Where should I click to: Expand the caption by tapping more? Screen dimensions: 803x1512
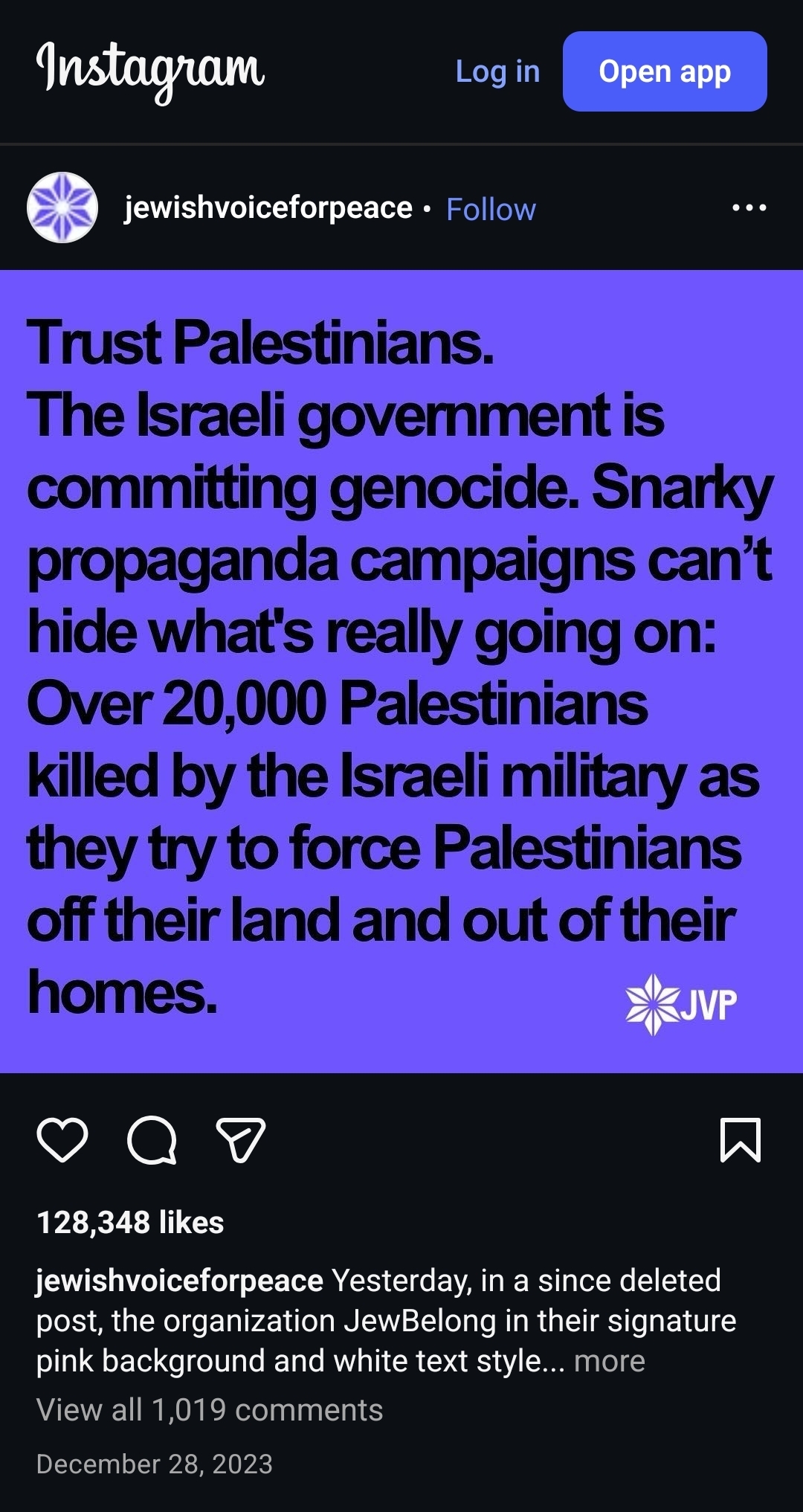point(609,1361)
